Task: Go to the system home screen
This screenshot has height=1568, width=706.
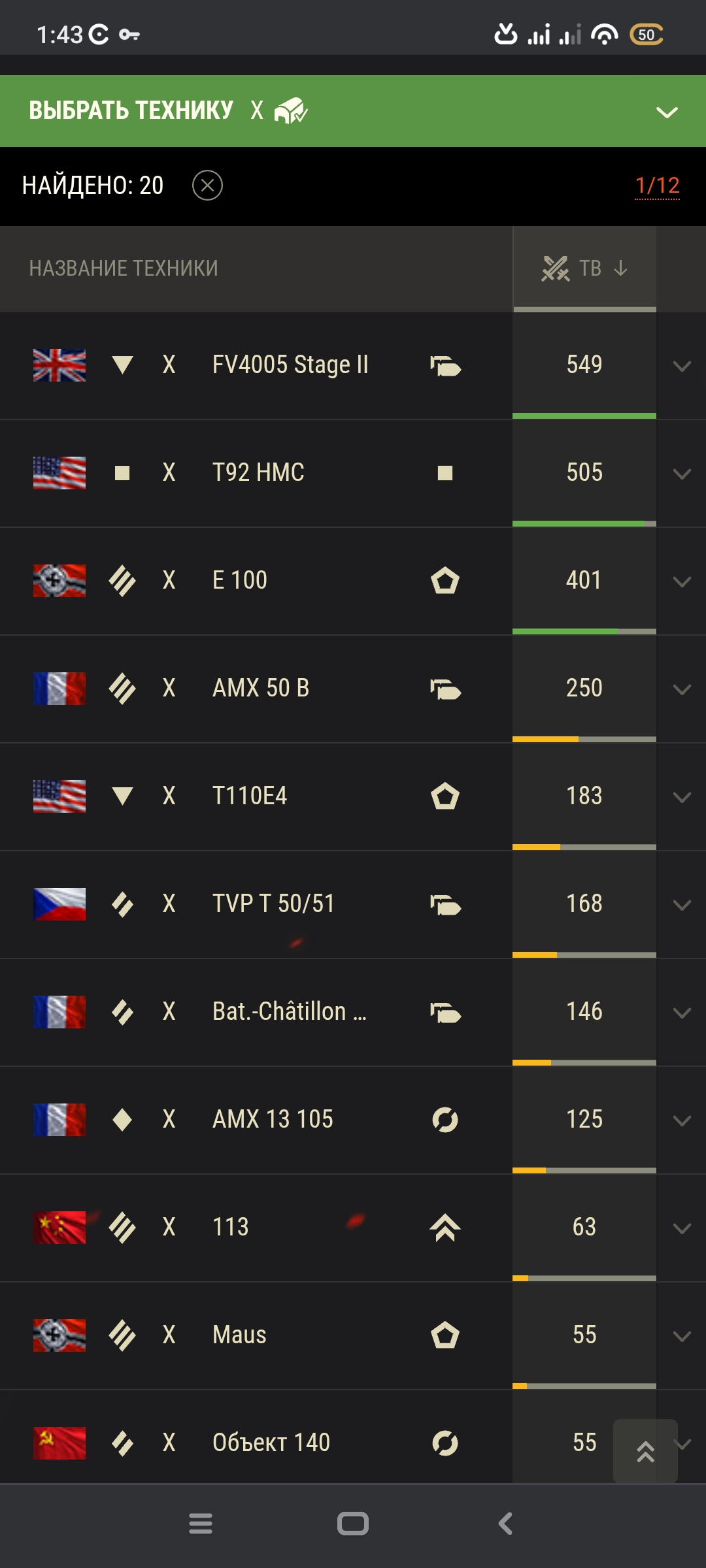Action: pos(353,1524)
